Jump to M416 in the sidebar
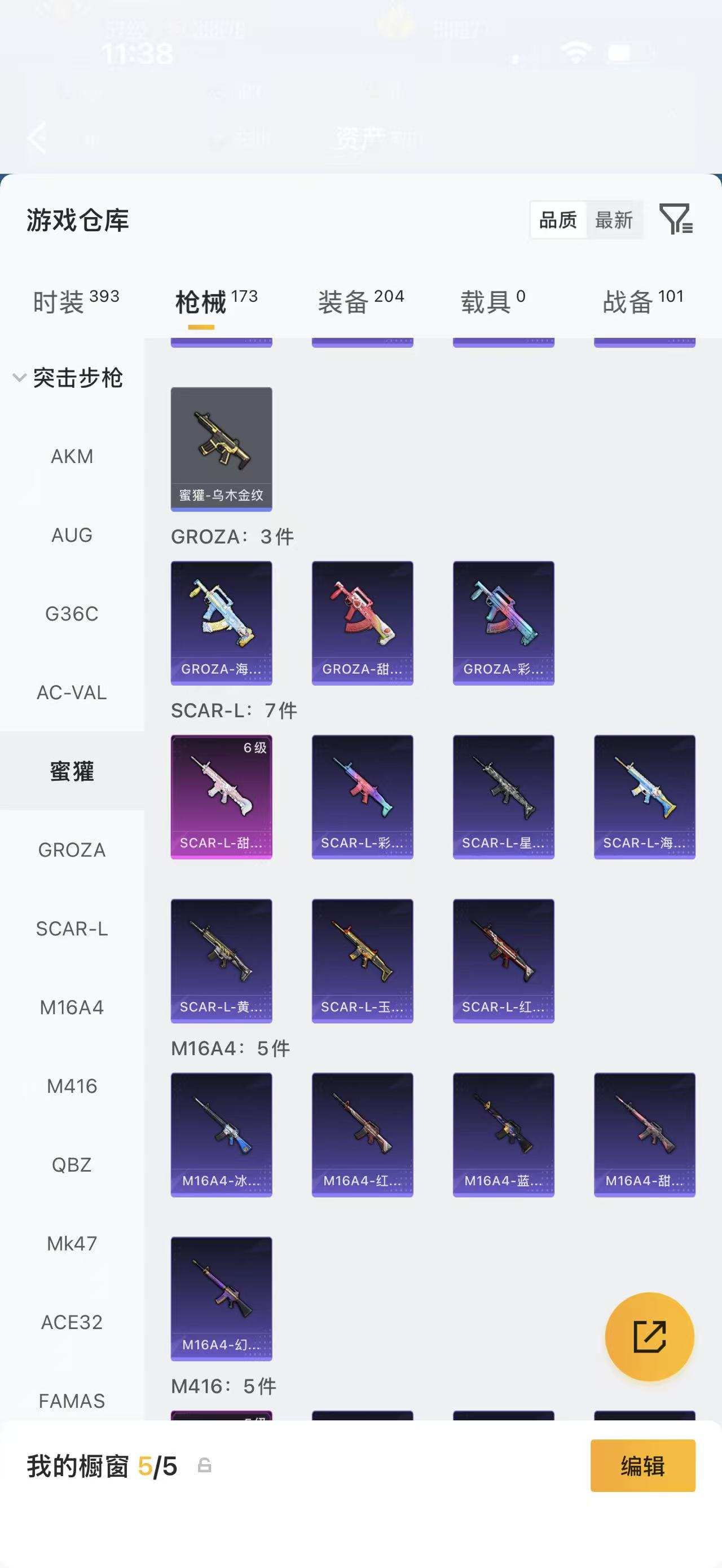The width and height of the screenshot is (722, 1568). pyautogui.click(x=72, y=1086)
